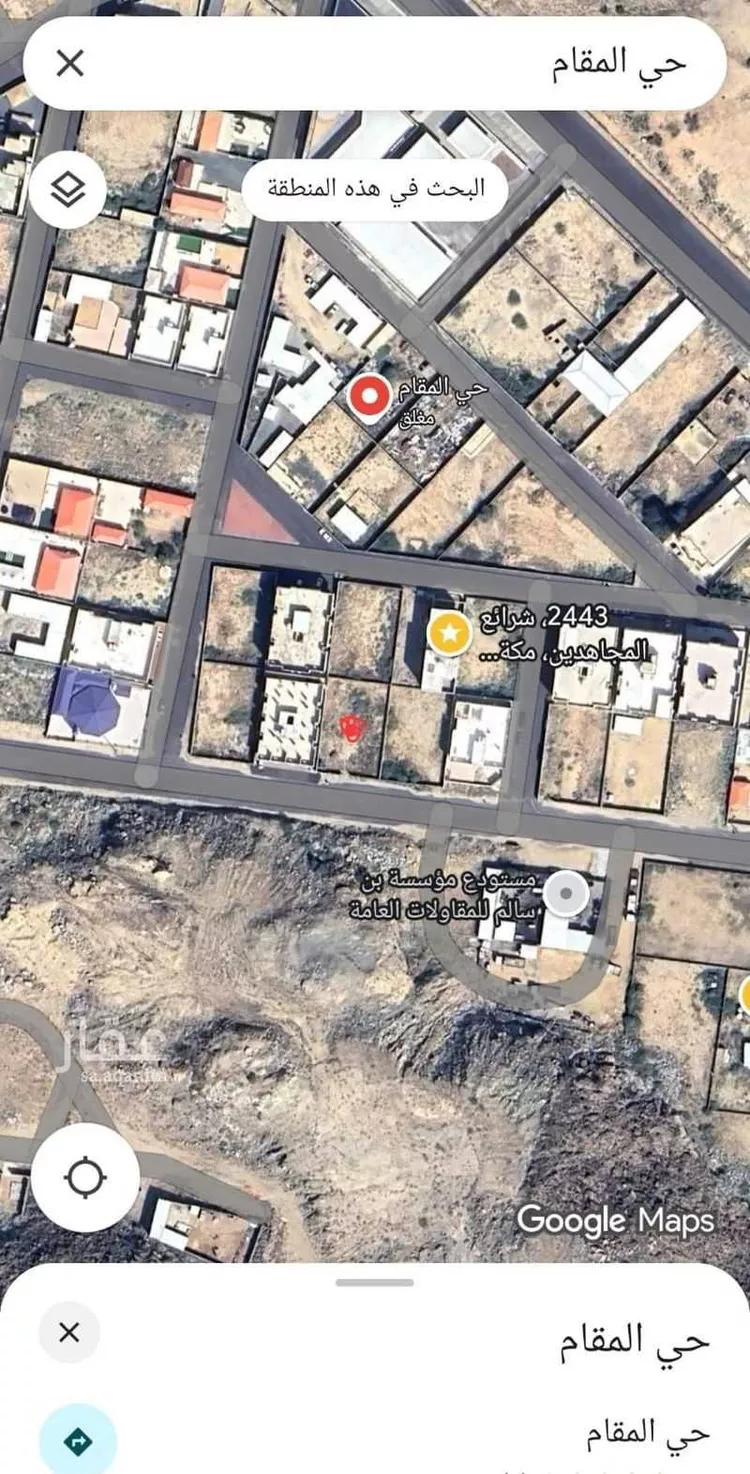Center the map on my location

85,1177
